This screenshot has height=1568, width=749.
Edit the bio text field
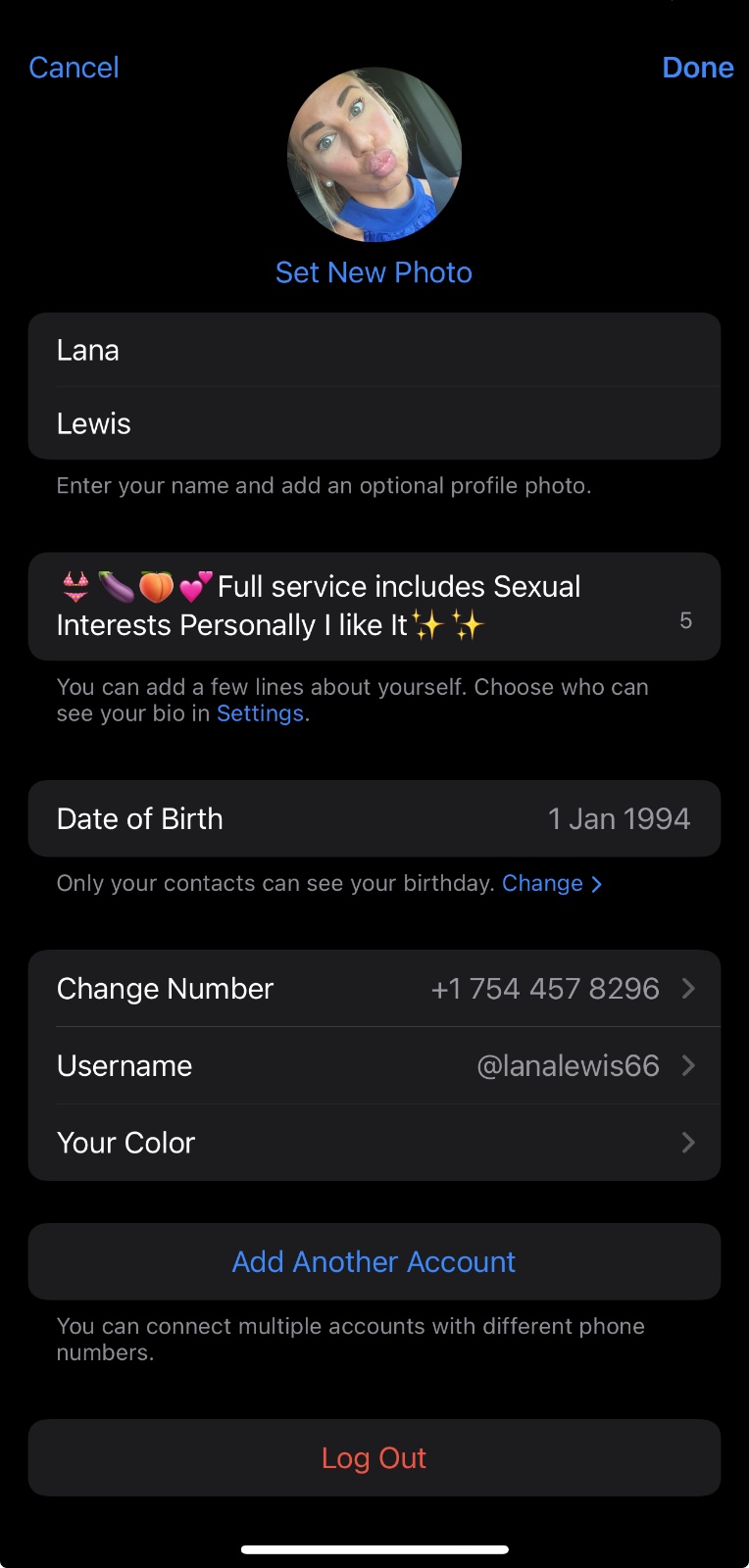[353, 606]
